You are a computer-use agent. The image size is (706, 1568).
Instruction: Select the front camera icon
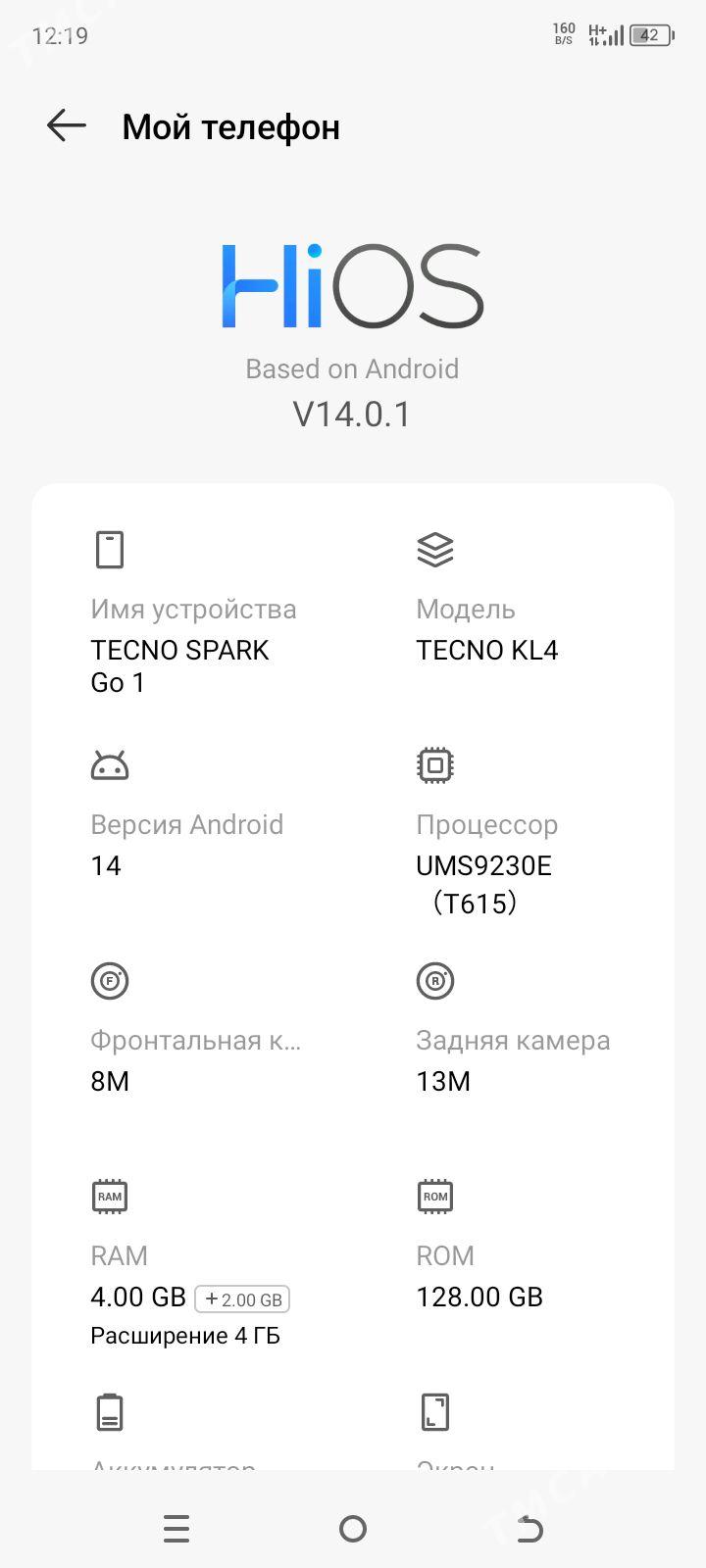click(110, 981)
